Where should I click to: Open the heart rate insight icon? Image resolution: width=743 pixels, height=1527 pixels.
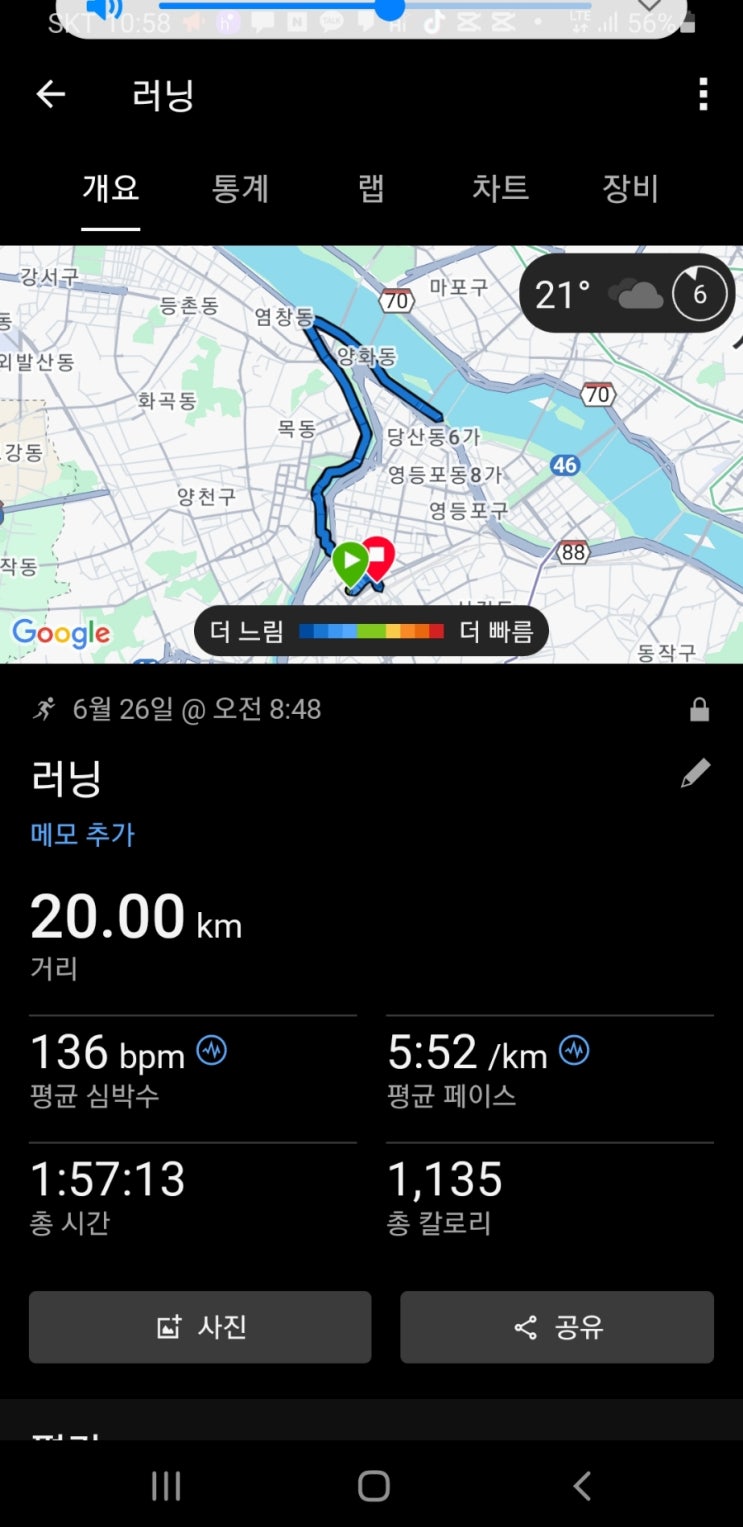coord(211,1051)
